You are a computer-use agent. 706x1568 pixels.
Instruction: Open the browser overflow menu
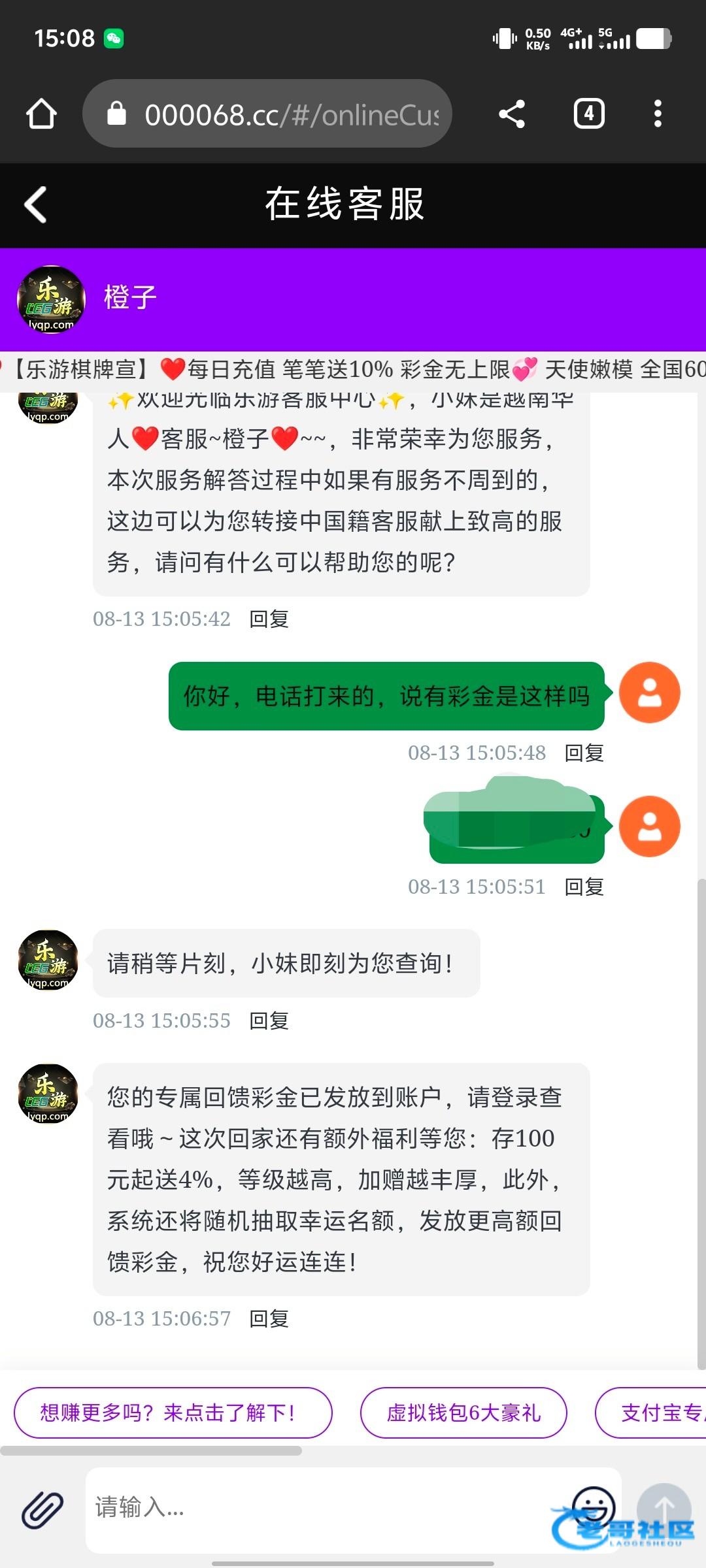point(658,114)
